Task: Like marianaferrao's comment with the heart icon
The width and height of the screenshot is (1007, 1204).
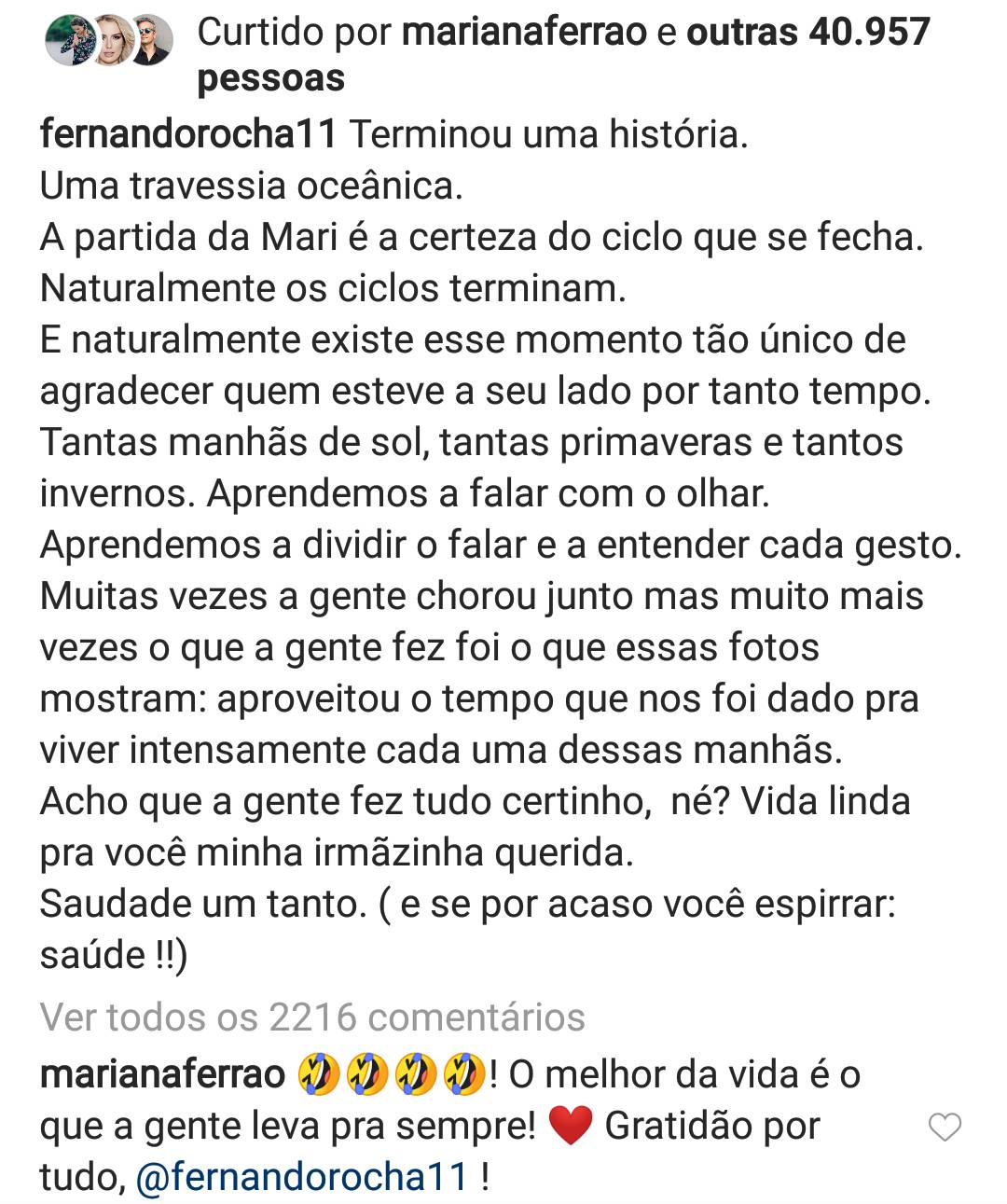Action: (x=945, y=1128)
